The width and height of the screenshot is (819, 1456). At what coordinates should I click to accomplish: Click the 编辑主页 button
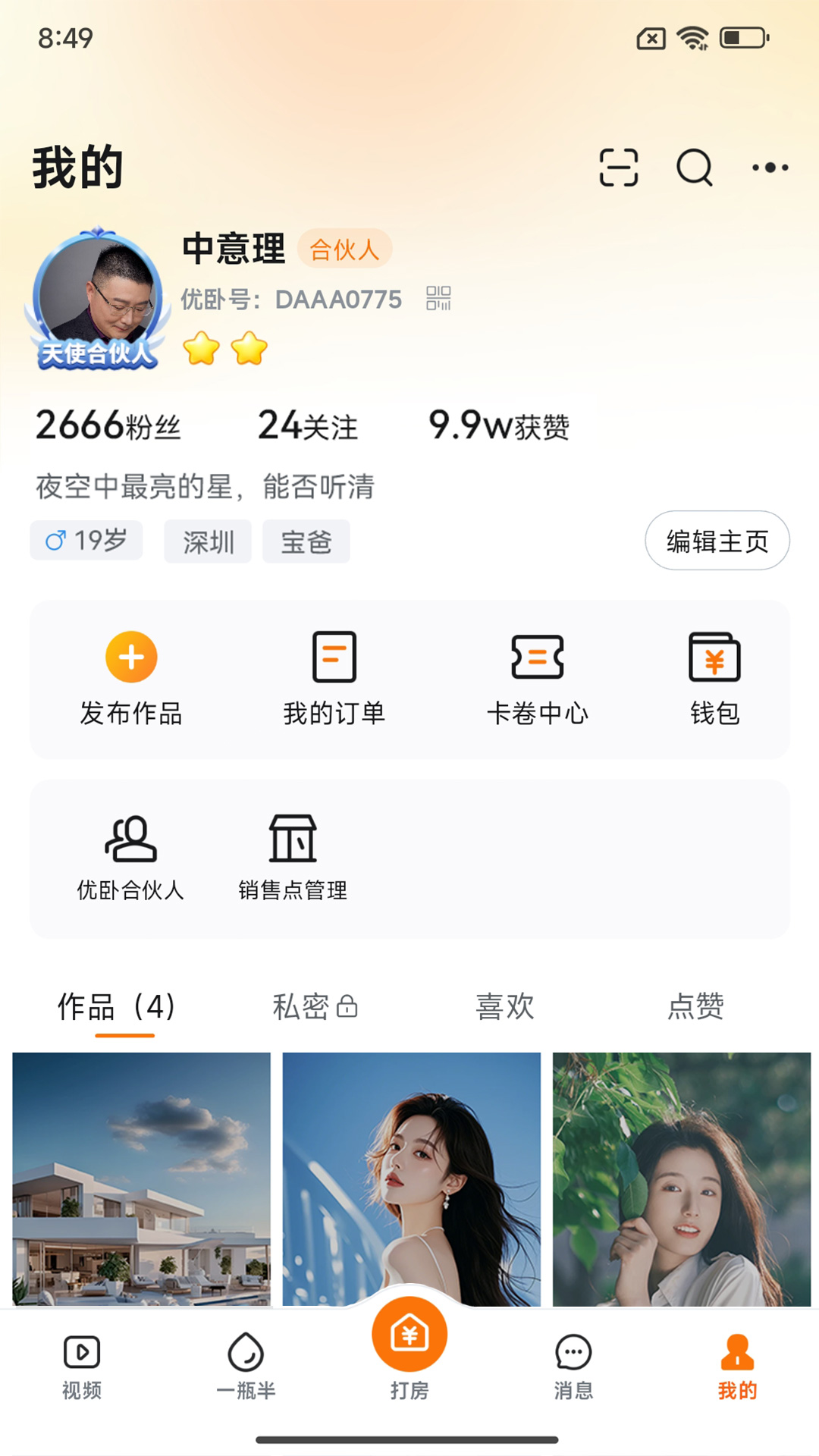pyautogui.click(x=717, y=541)
